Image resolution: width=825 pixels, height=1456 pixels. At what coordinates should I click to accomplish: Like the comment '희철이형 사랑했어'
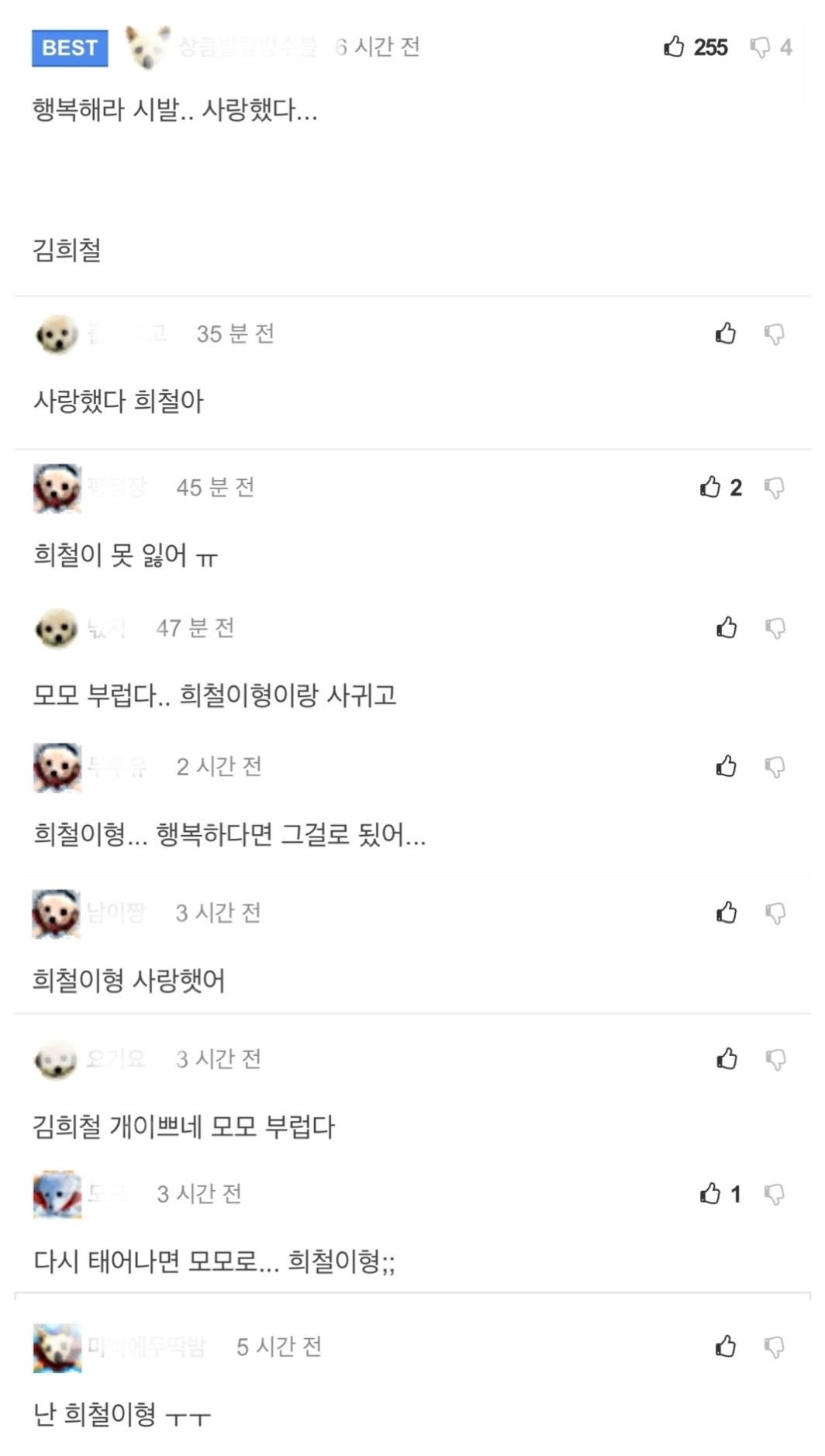[726, 913]
